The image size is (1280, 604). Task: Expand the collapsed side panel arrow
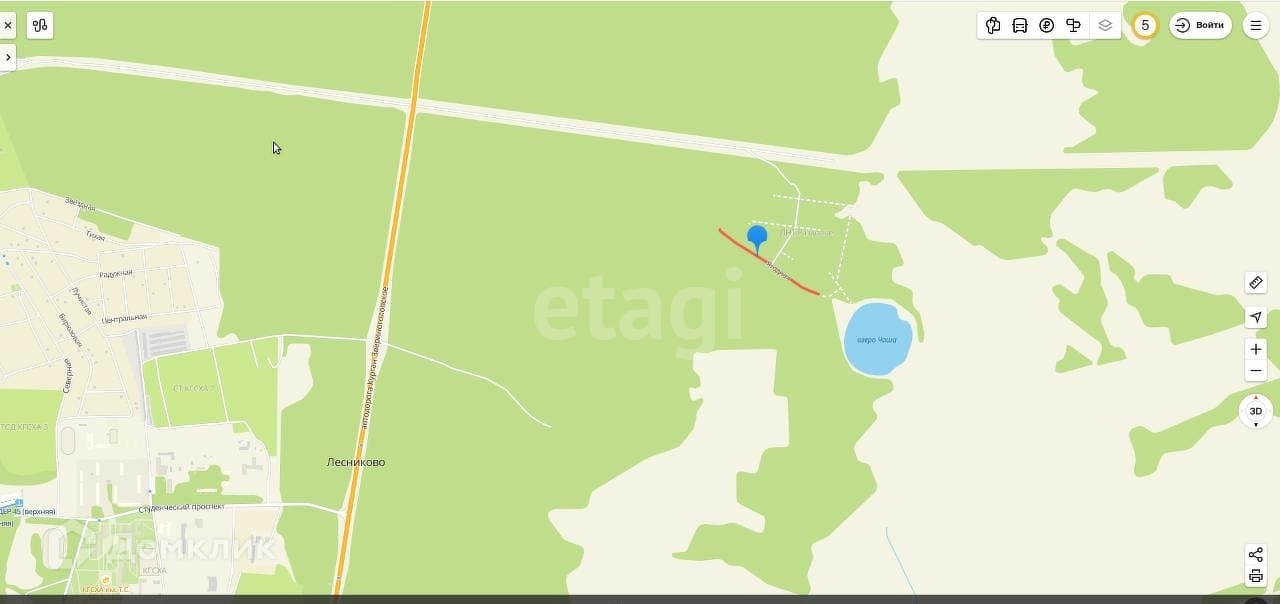tap(8, 57)
